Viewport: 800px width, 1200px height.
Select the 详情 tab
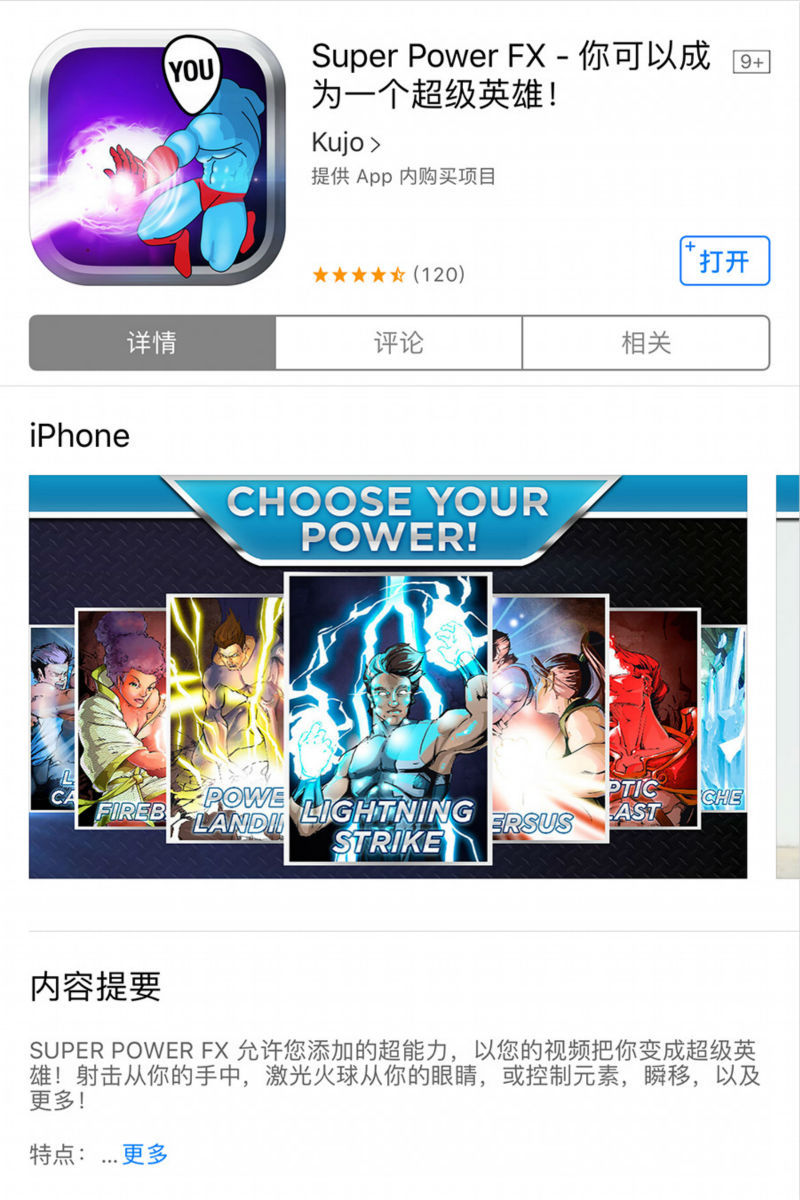point(152,343)
